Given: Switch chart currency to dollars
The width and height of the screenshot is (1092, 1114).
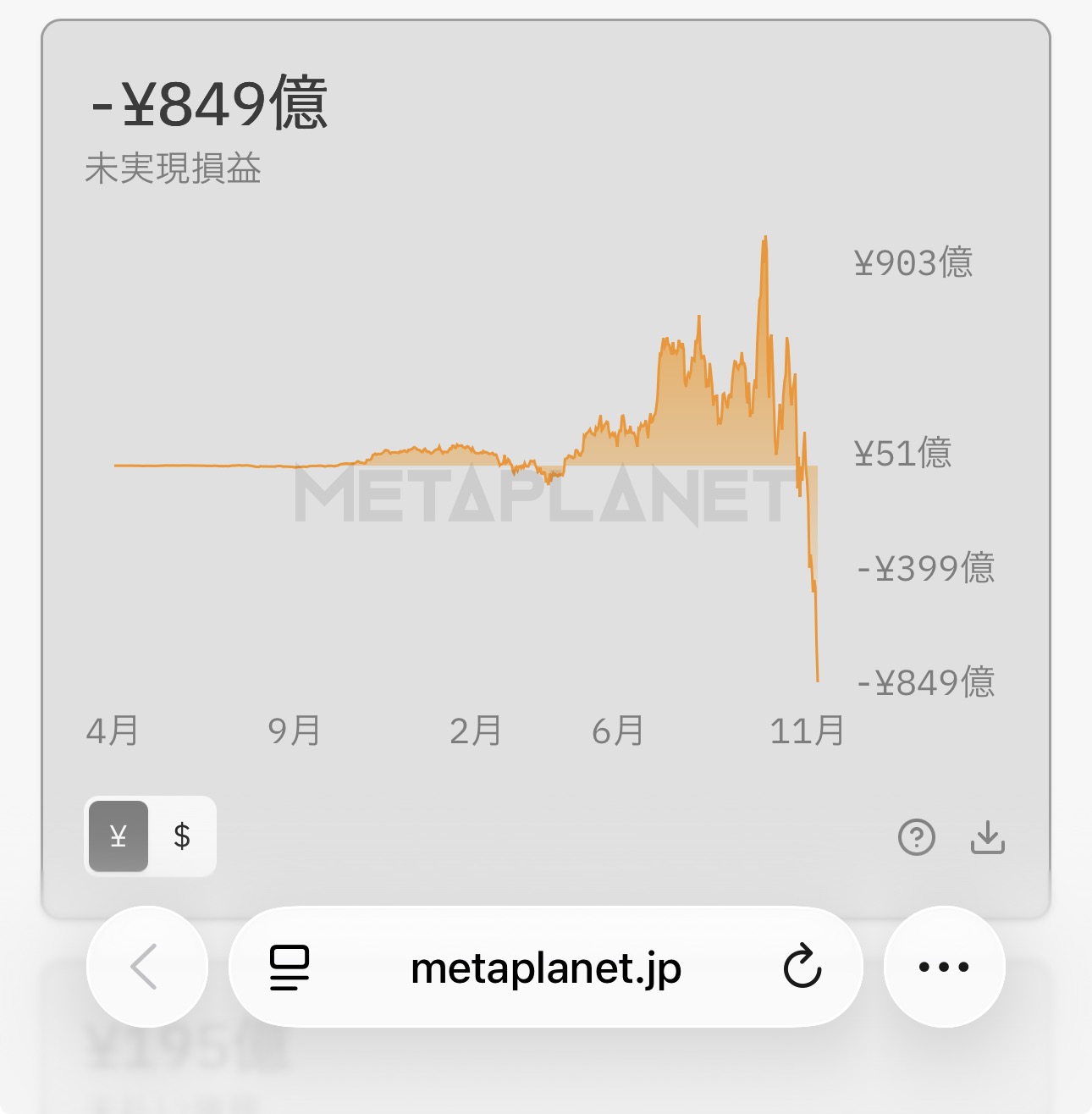Looking at the screenshot, I should coord(182,836).
